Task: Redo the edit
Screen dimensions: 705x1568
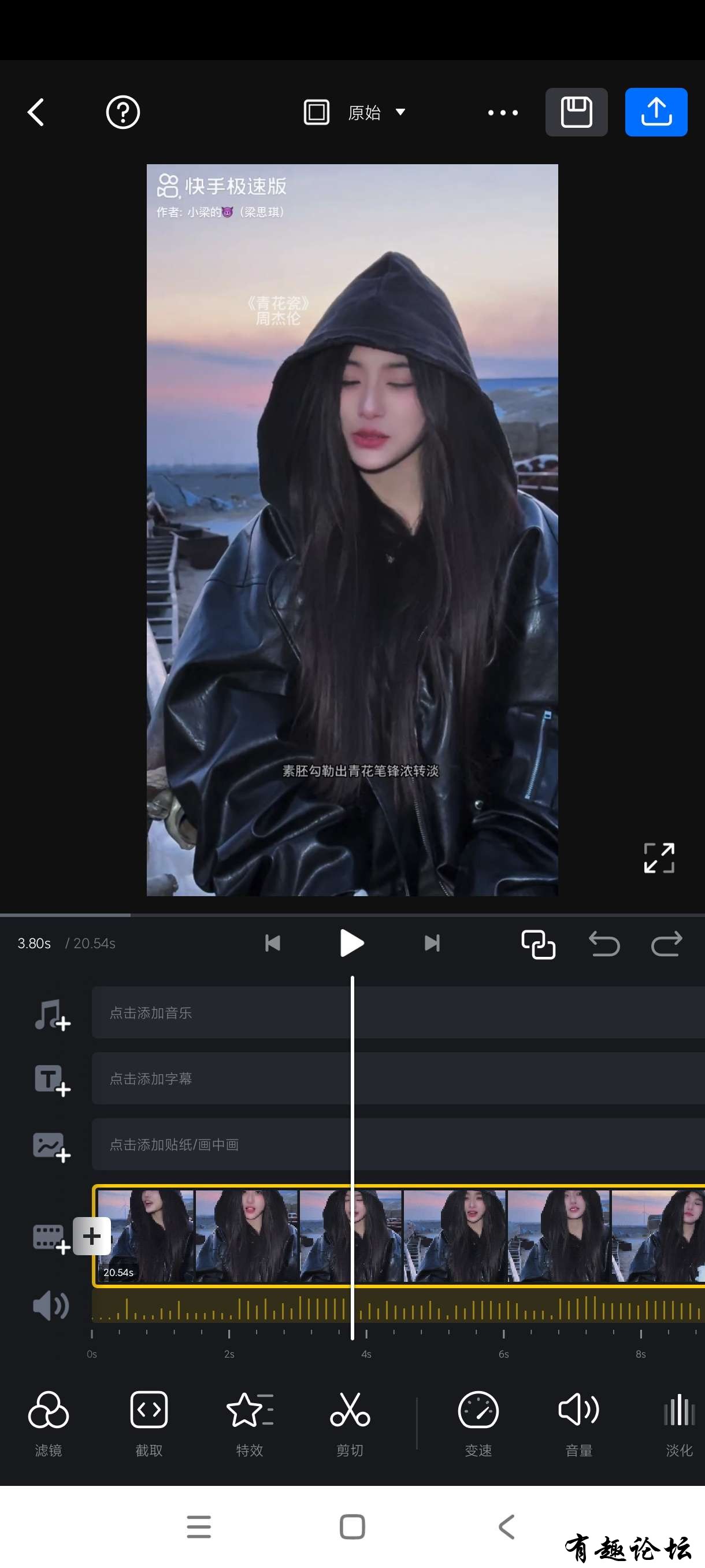Action: 666,944
